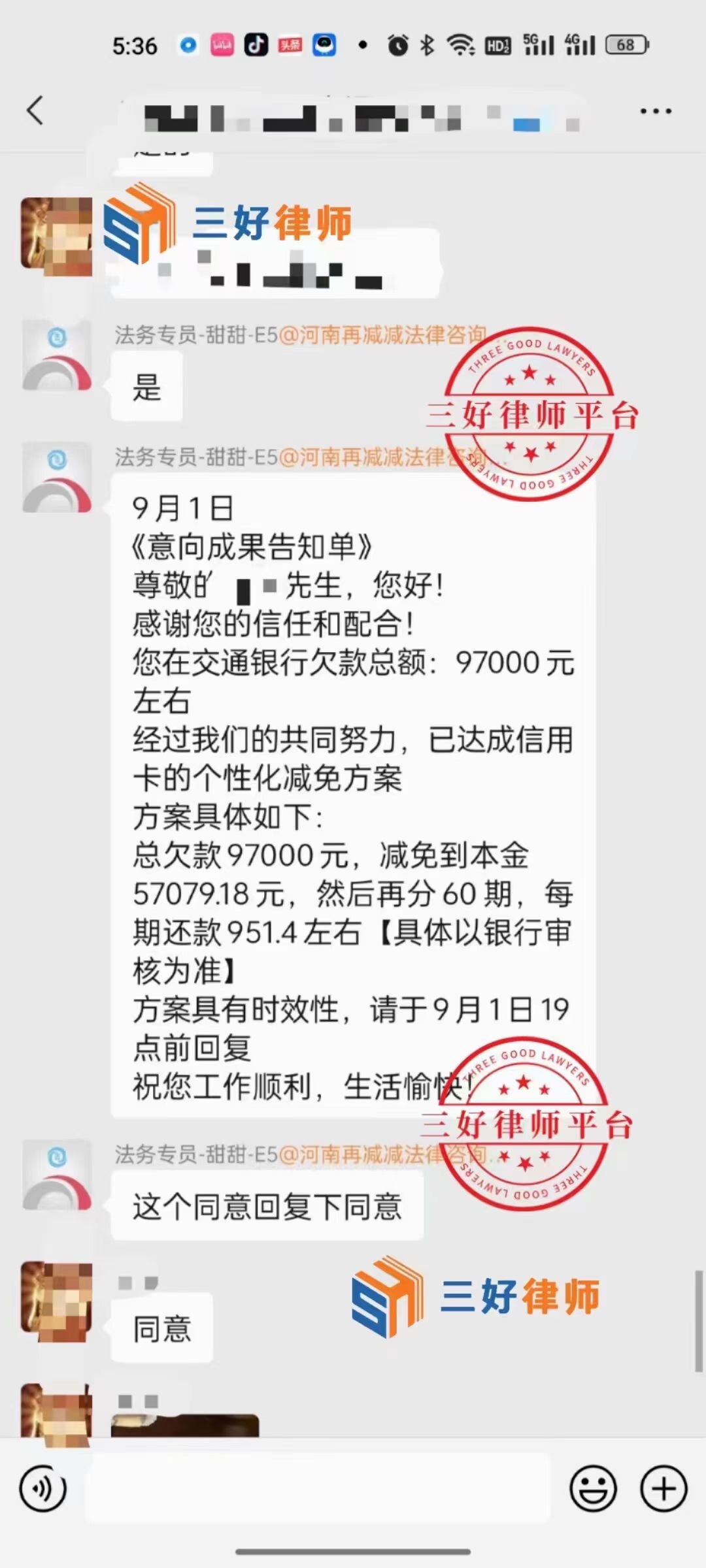Open the chat's three-dot menu
706x1568 pixels.
coord(655,111)
